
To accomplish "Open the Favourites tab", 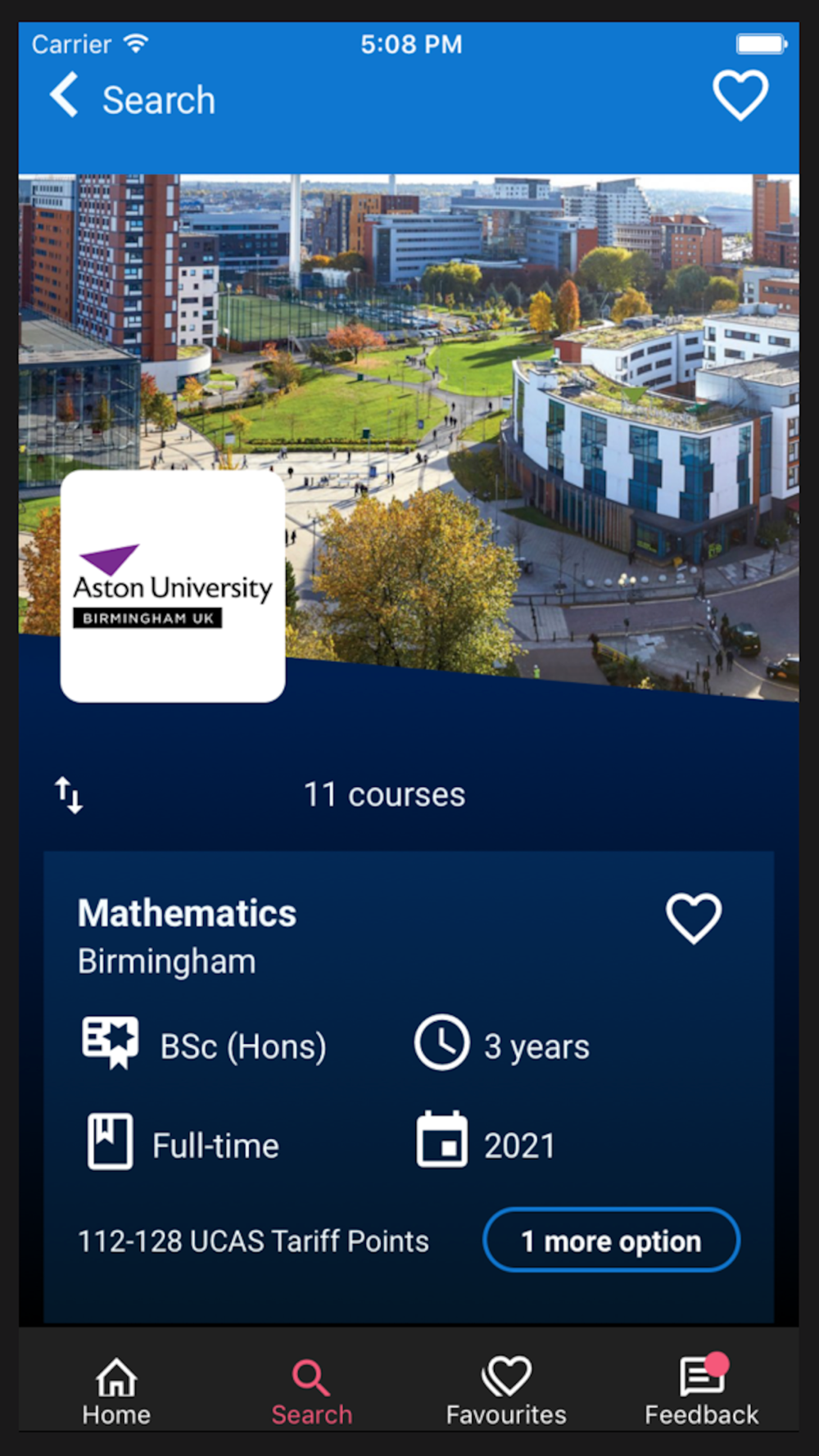I will click(506, 1391).
